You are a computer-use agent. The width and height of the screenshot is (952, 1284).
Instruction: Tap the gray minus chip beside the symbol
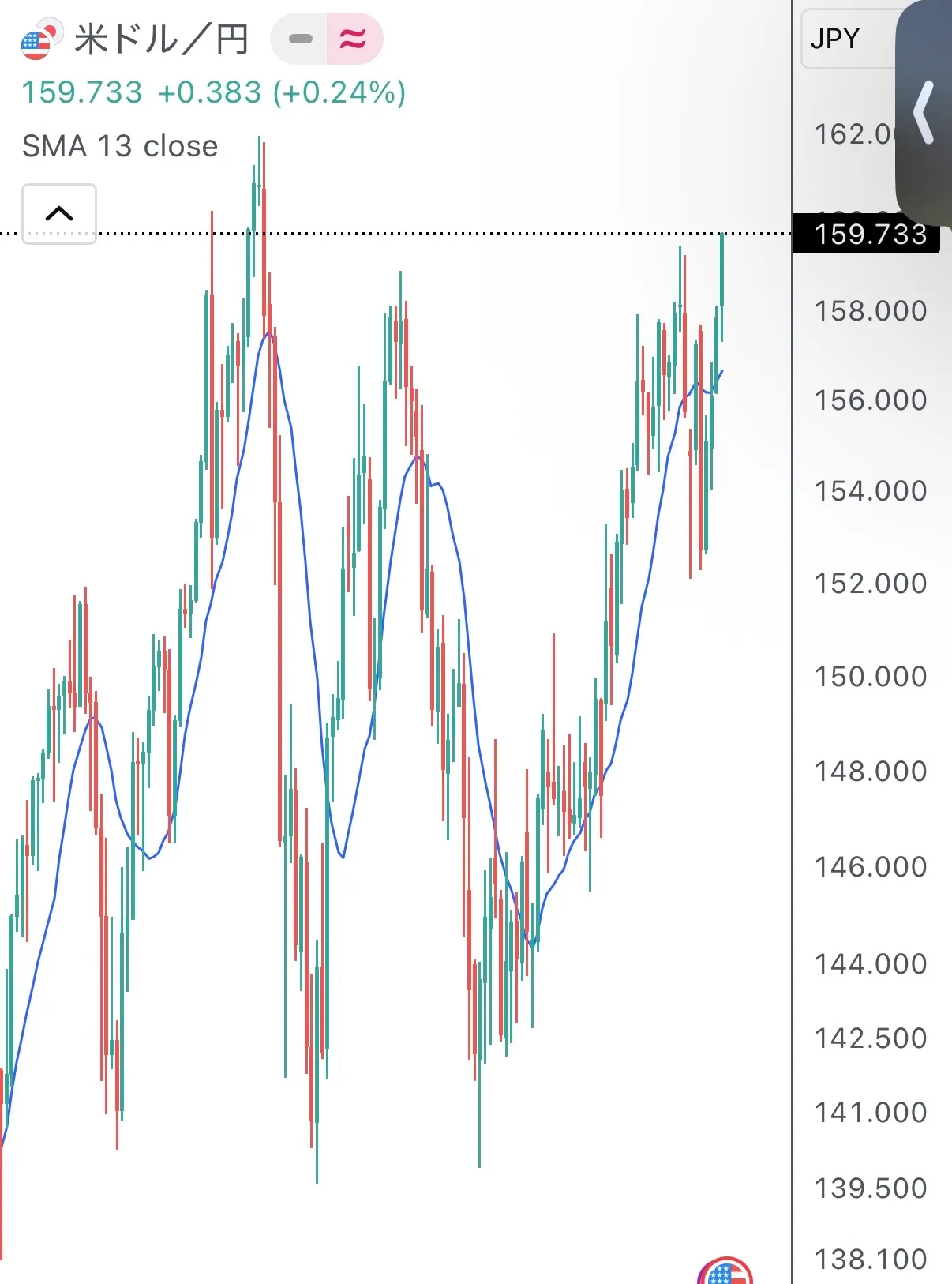301,39
